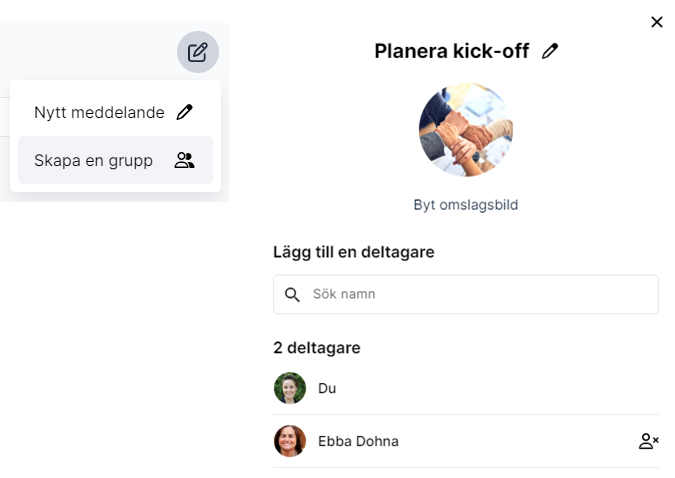Choose Skapa en grupp option
Screen dimensions: 675x478
[x=115, y=160]
